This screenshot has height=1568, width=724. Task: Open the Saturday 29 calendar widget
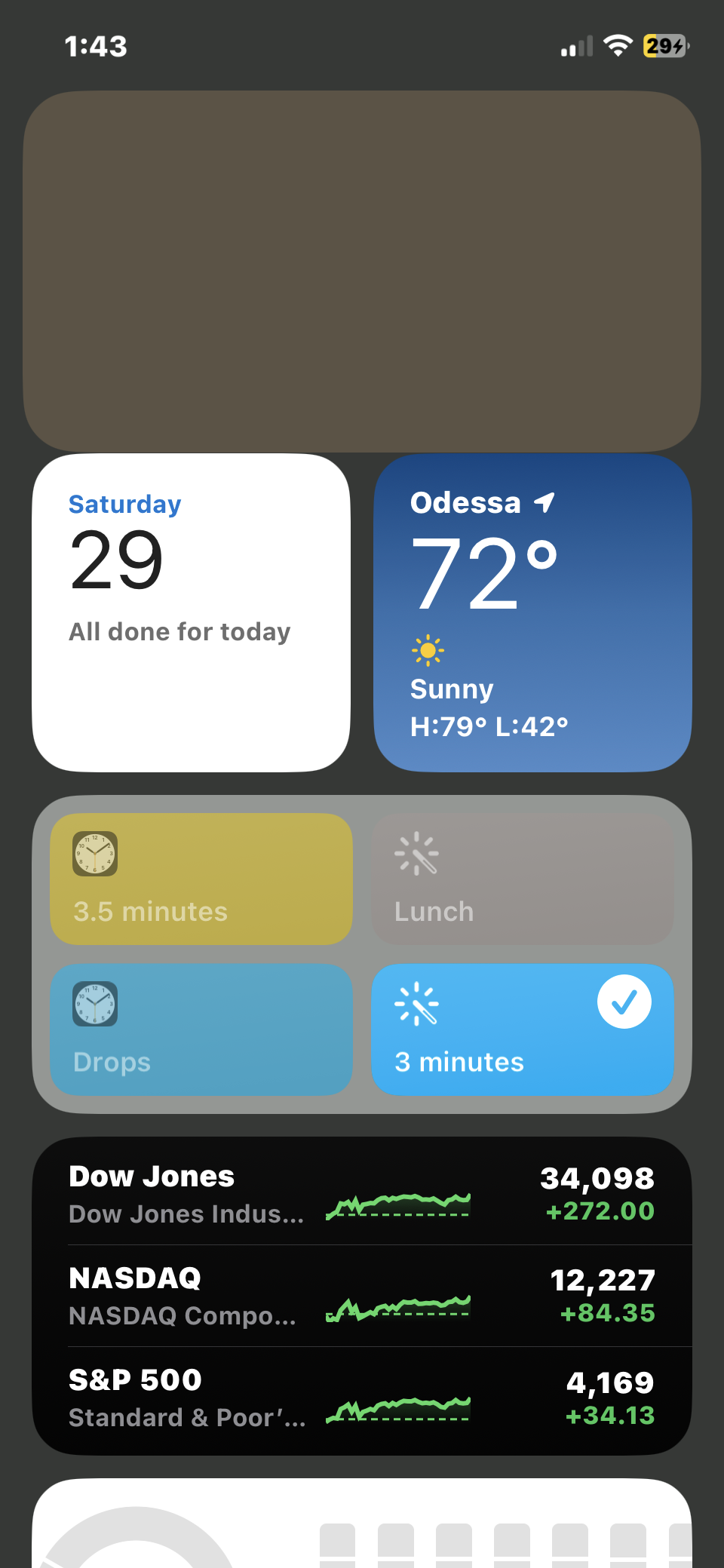[191, 612]
